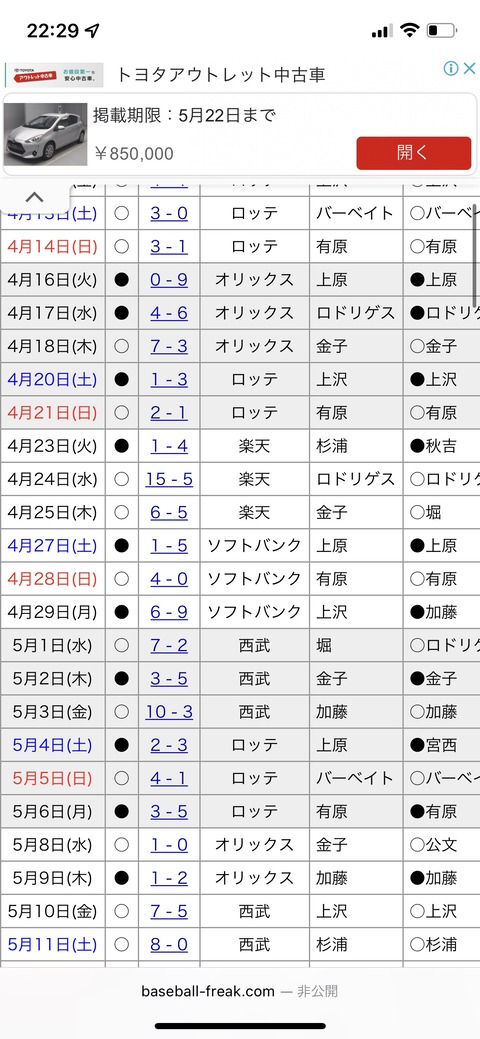The image size is (480, 1039).
Task: Open the ad info icon
Action: 451,68
